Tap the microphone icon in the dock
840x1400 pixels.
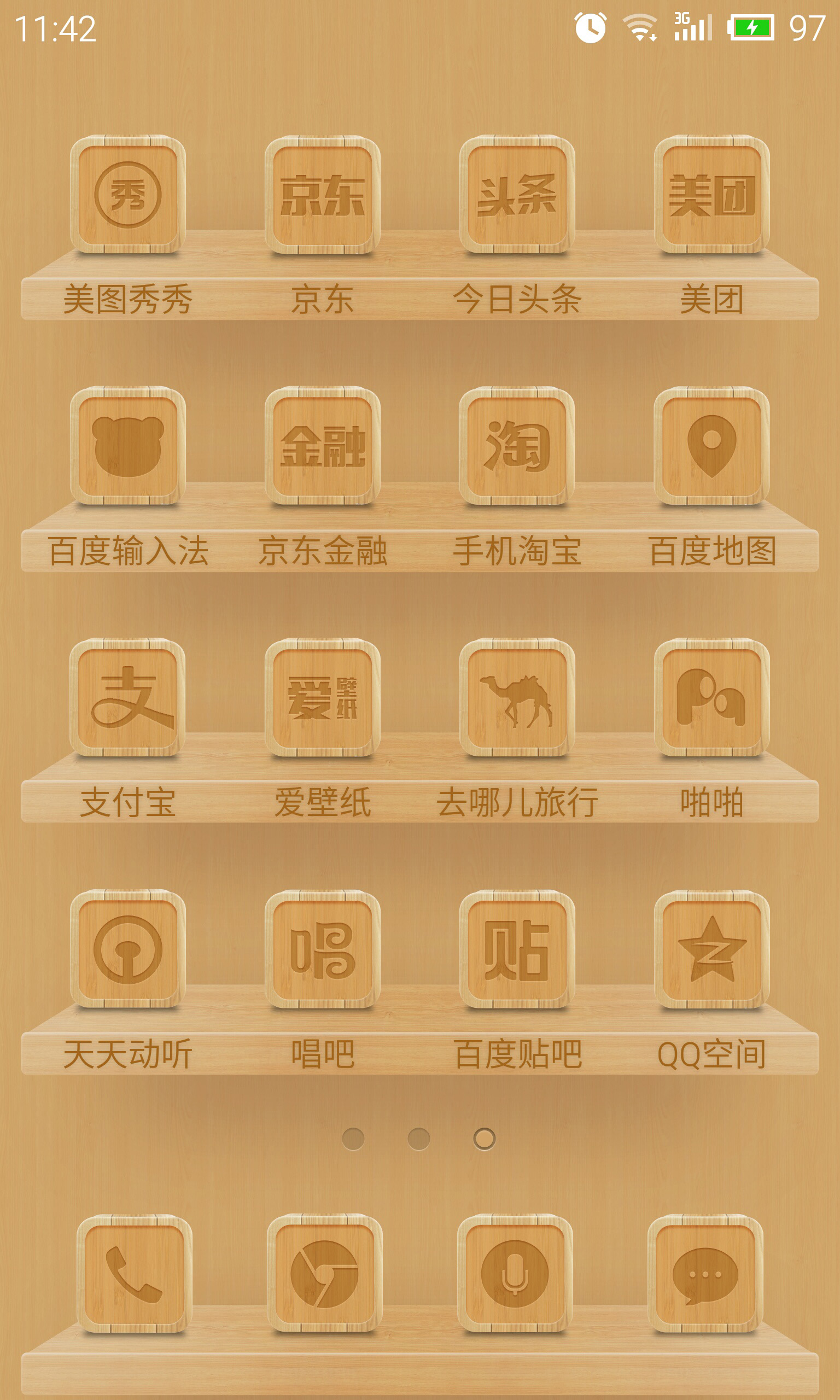tap(515, 1274)
